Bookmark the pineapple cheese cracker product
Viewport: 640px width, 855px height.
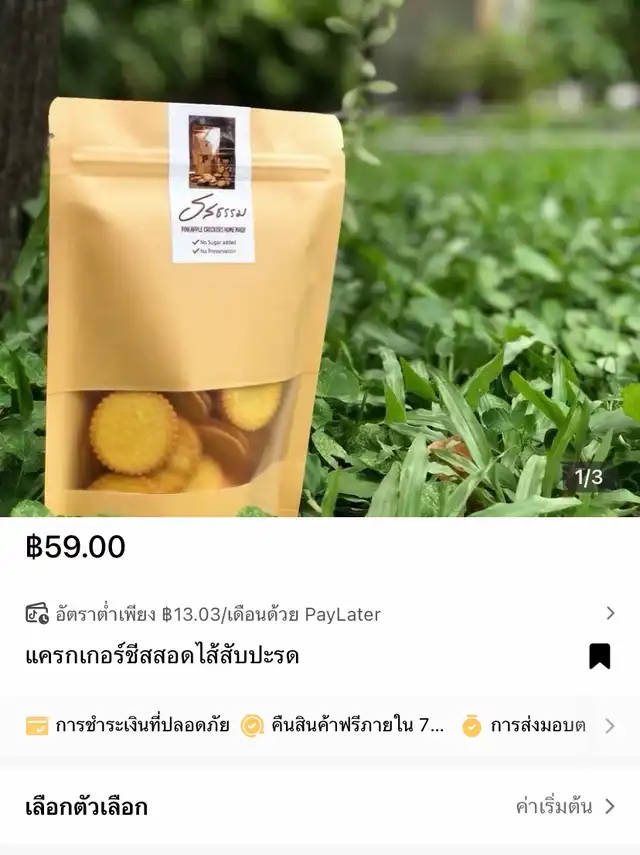(x=599, y=656)
